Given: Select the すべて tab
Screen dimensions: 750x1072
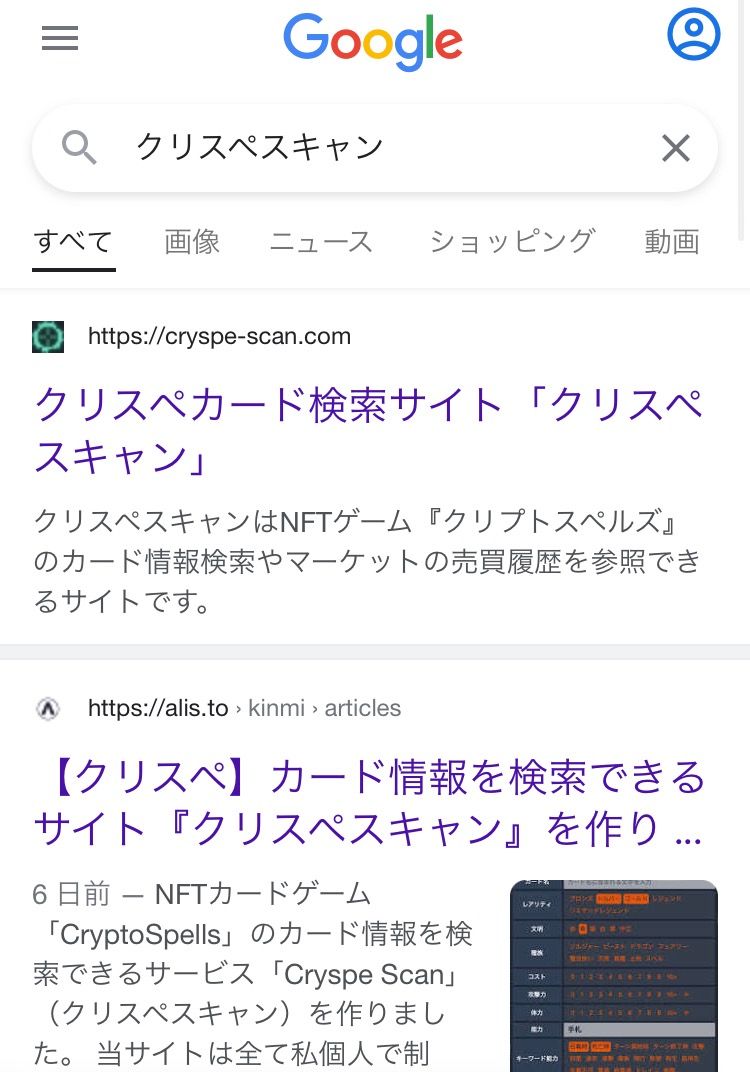Looking at the screenshot, I should [73, 241].
